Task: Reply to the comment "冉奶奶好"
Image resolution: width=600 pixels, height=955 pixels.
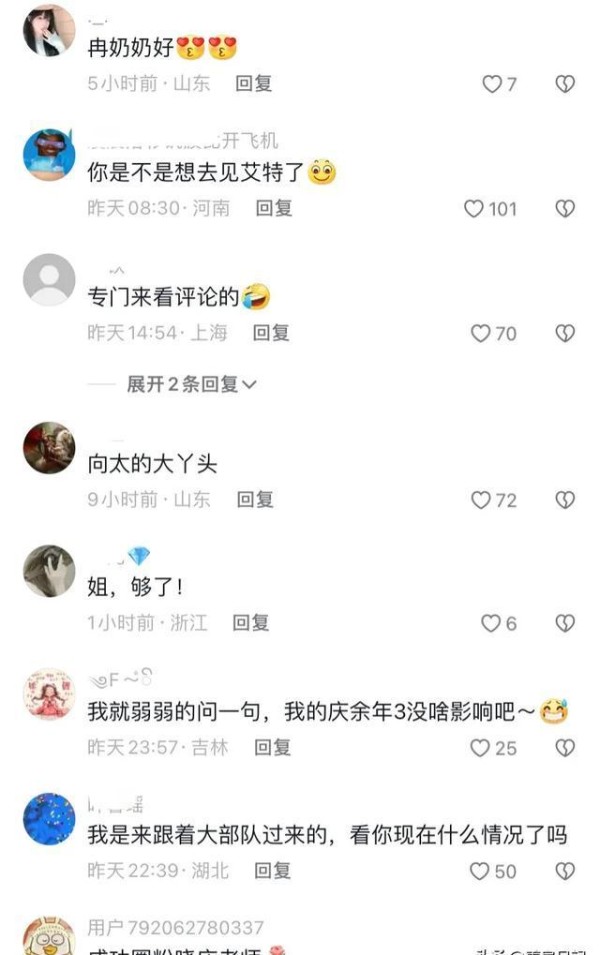Action: (254, 84)
